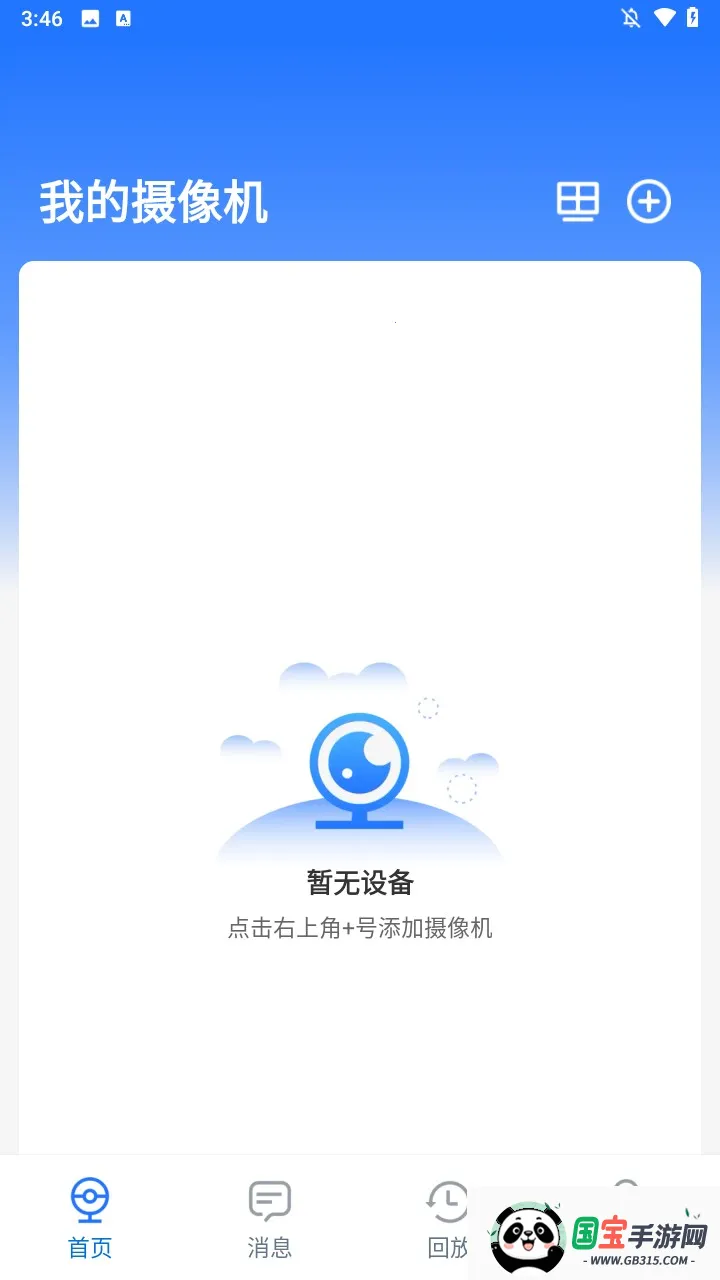Click the muted notification bell in status bar

632,17
